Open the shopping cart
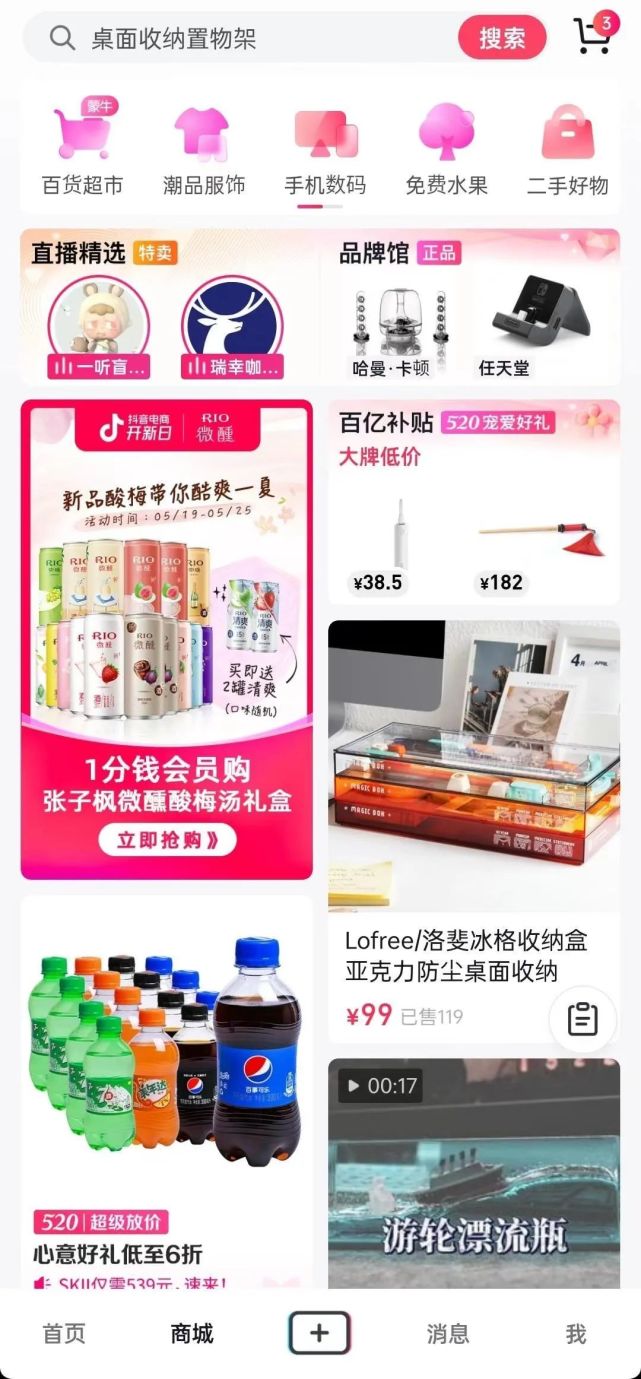The height and width of the screenshot is (1379, 641). (592, 36)
